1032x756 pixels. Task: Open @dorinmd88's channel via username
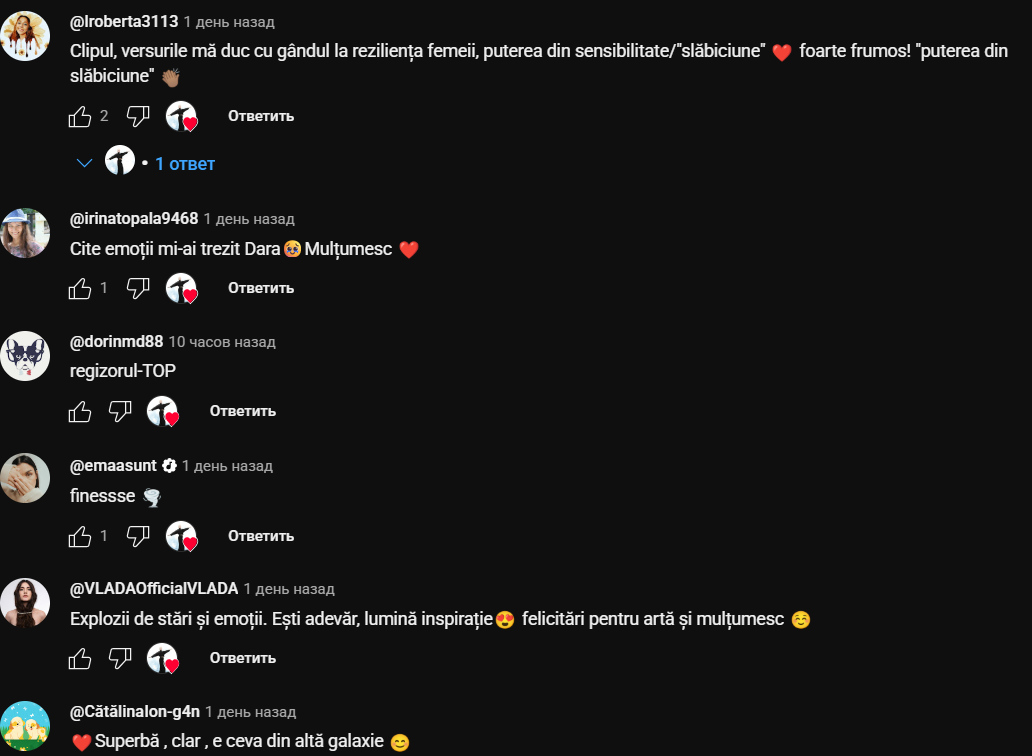[x=116, y=342]
